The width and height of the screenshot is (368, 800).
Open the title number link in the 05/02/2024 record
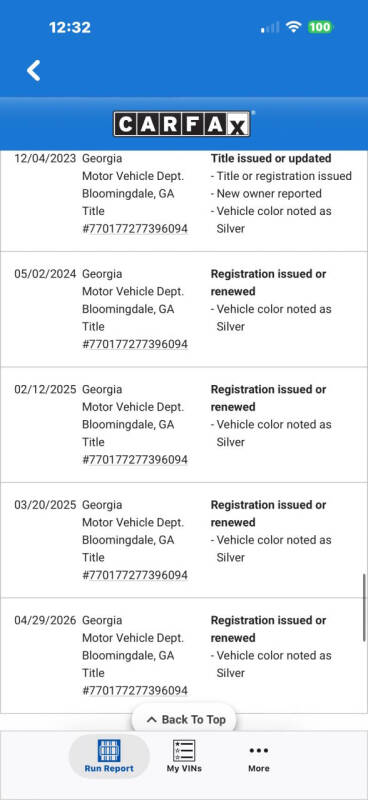pos(135,344)
